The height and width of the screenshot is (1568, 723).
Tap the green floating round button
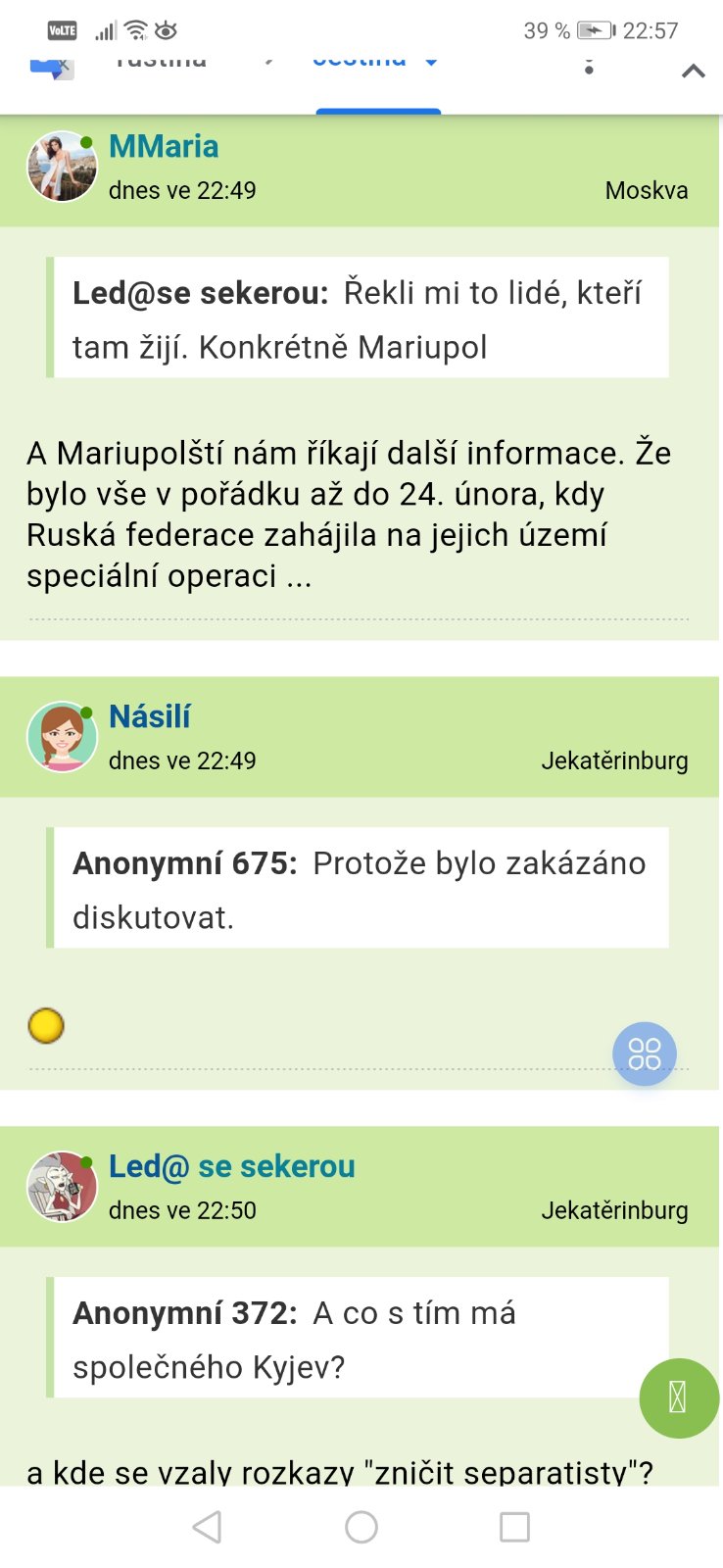(x=678, y=1397)
